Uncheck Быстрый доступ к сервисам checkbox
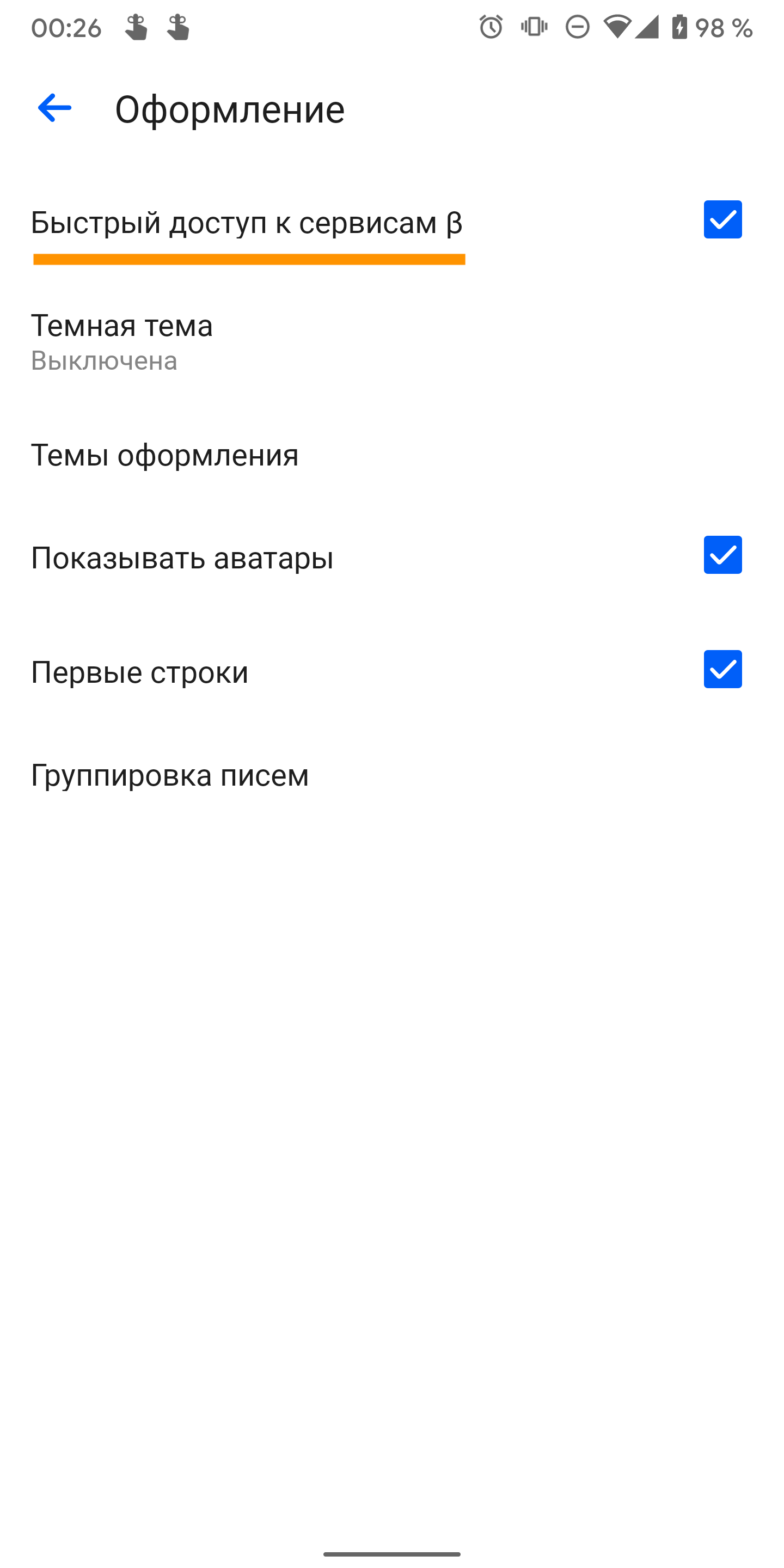 pos(722,220)
